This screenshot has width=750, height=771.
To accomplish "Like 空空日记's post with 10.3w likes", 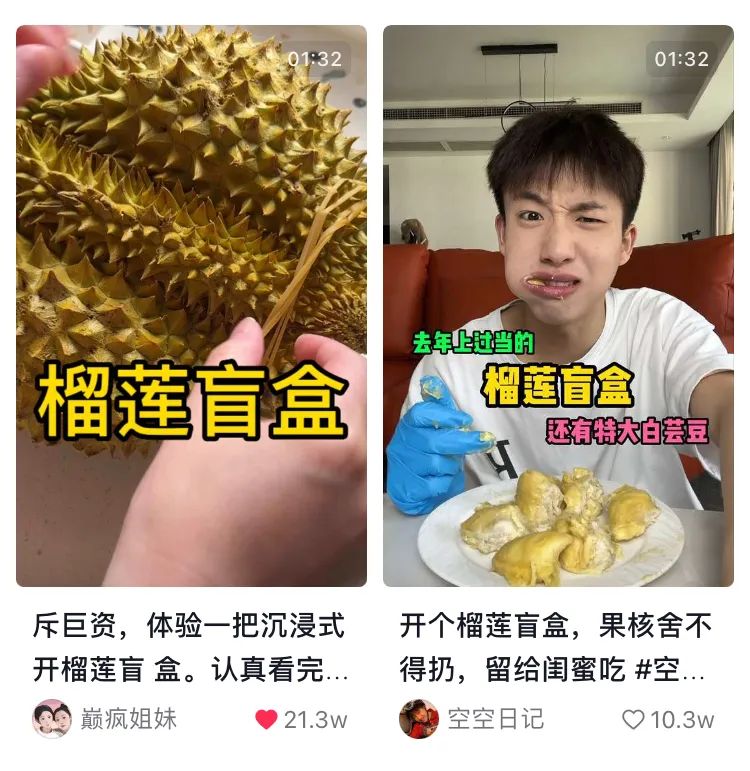I will tap(633, 719).
